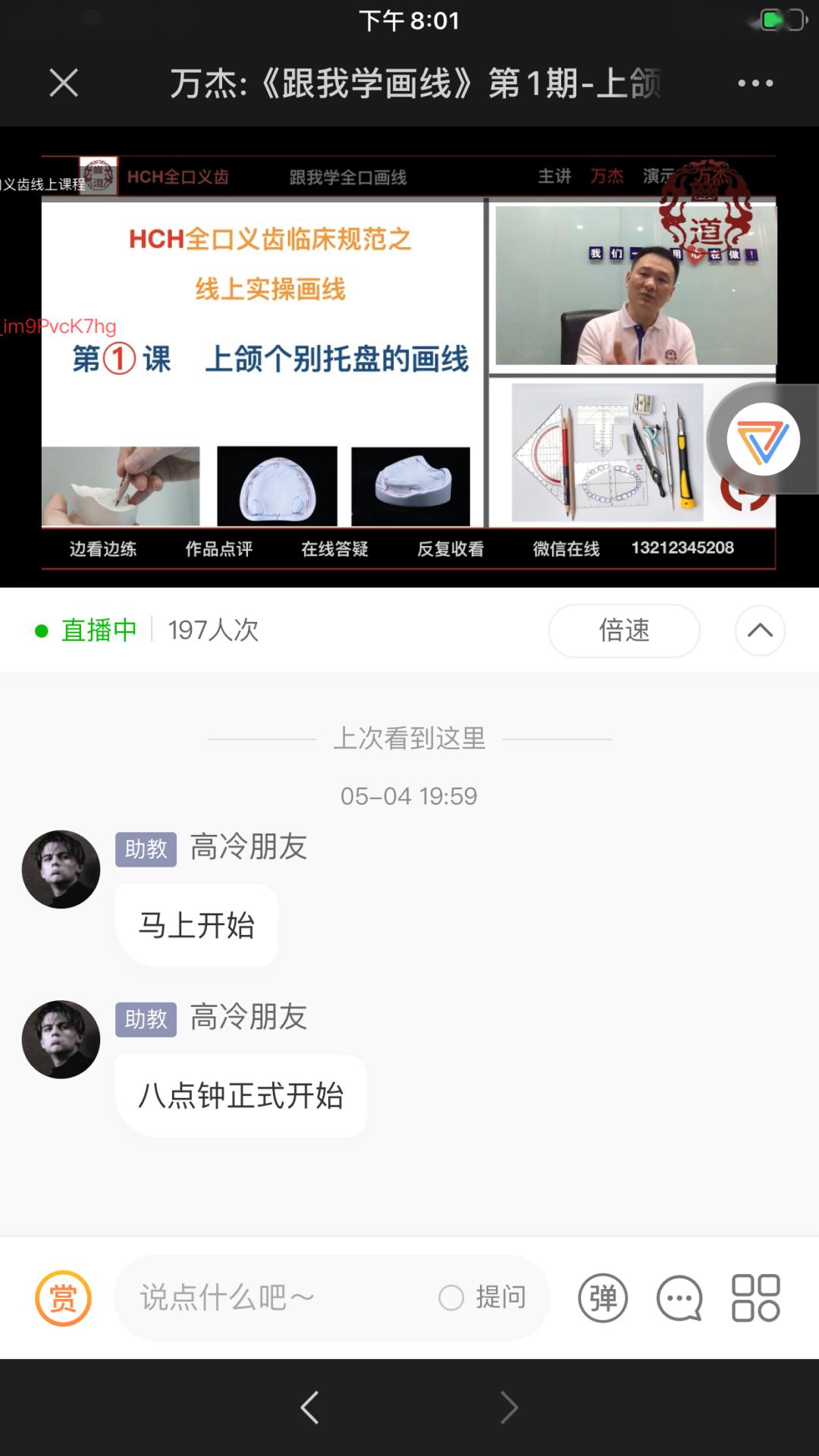Select the 提问 question option

pyautogui.click(x=483, y=1298)
